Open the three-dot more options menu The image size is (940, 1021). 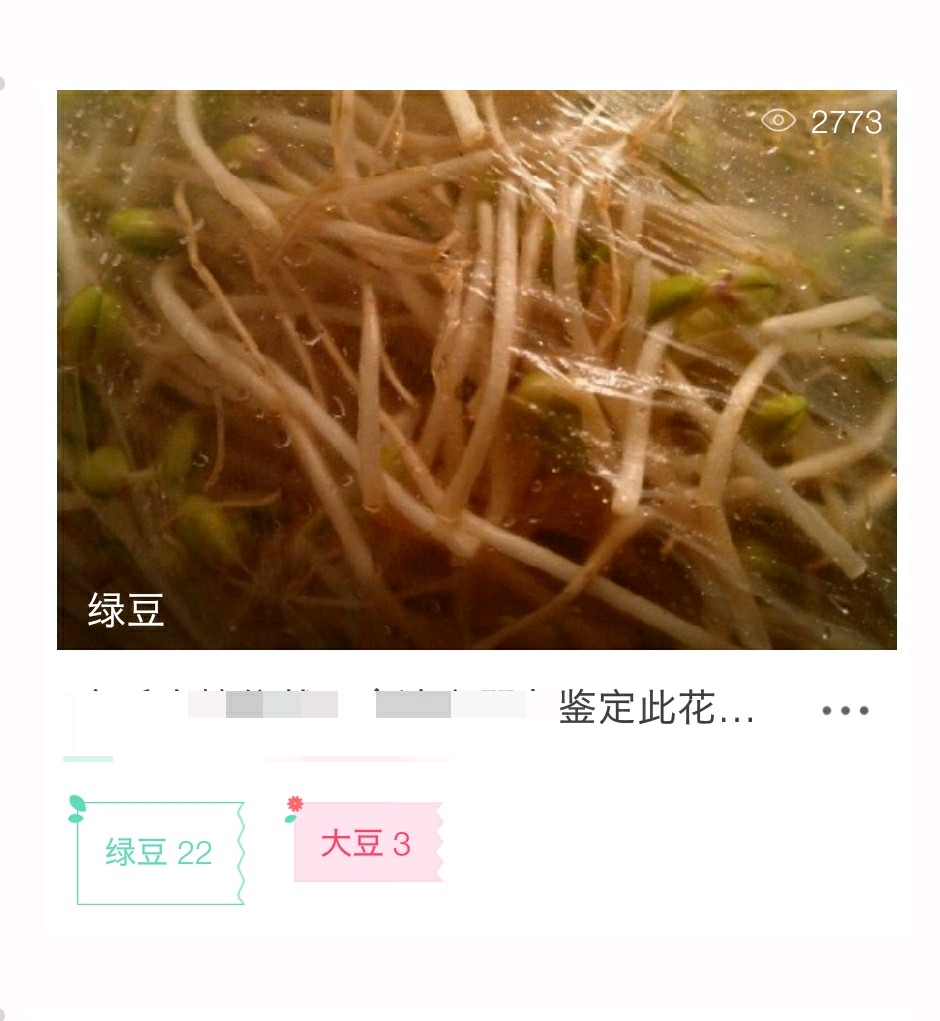845,711
